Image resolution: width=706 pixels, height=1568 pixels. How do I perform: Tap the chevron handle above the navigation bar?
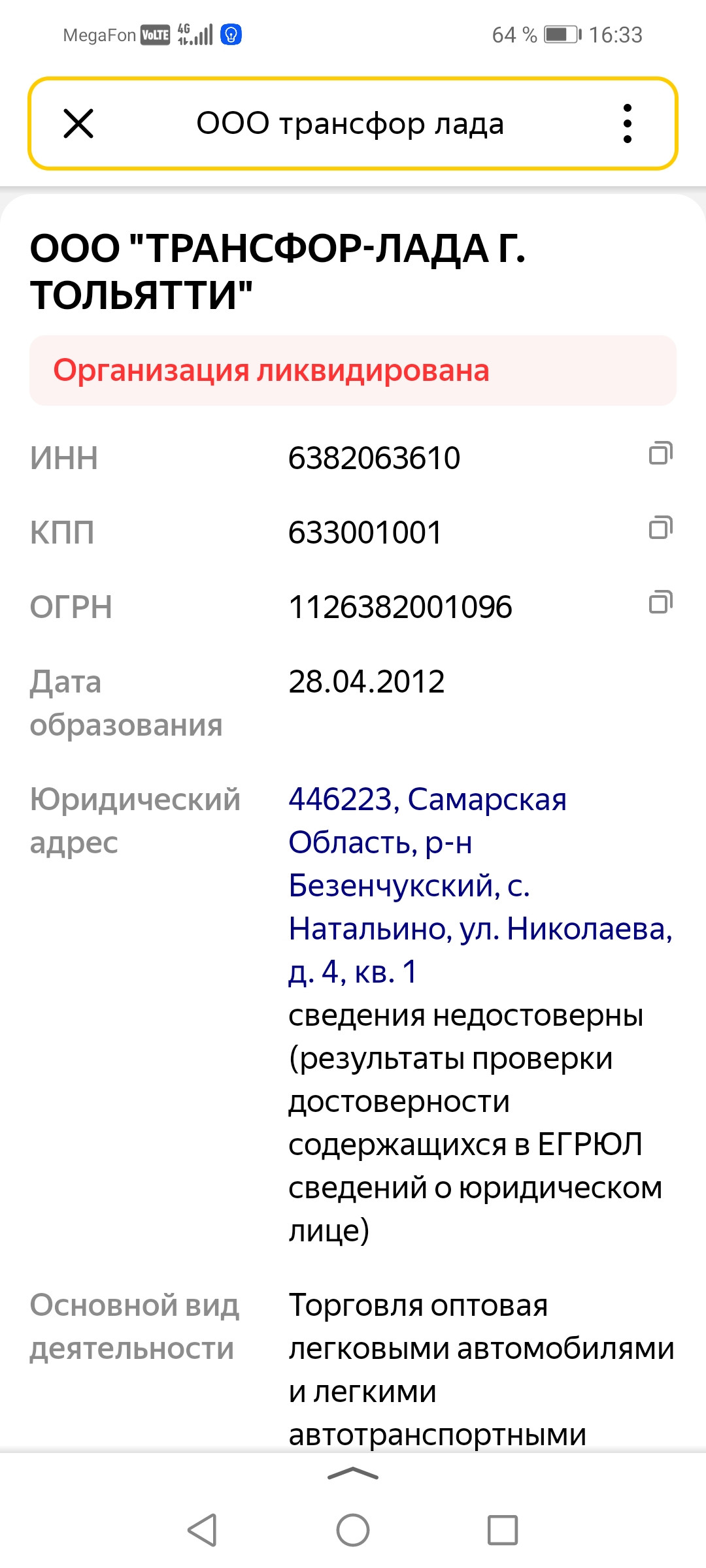353,1473
